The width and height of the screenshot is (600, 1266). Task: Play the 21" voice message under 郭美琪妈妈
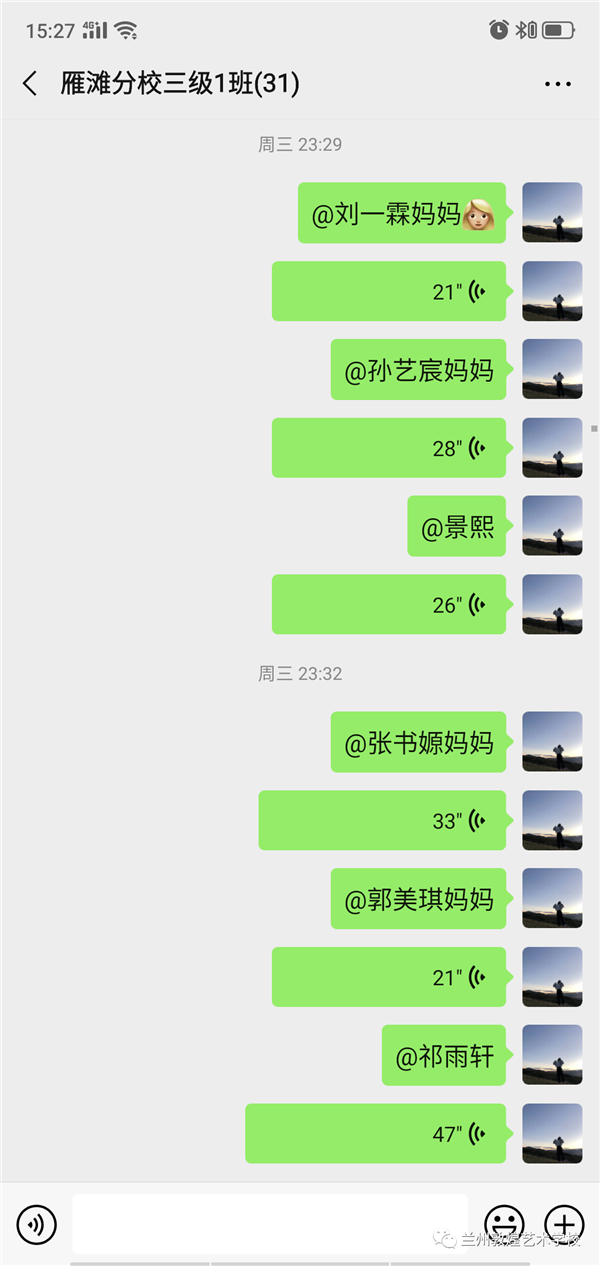coord(389,977)
